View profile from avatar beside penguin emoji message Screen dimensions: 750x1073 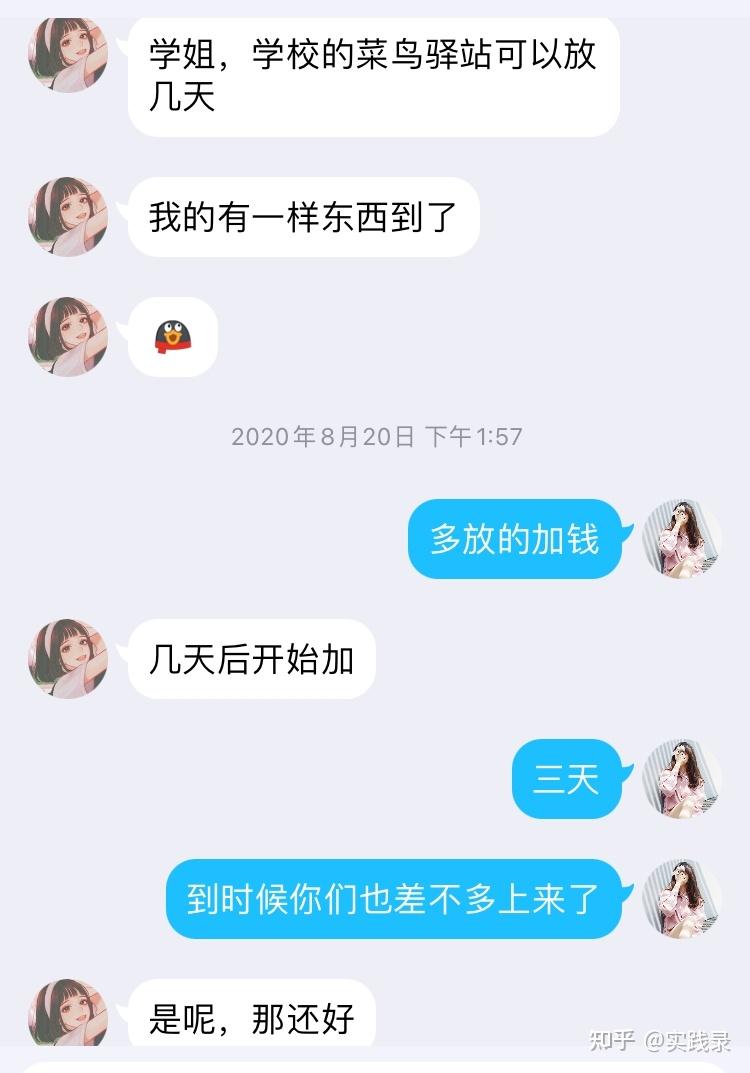tap(68, 337)
